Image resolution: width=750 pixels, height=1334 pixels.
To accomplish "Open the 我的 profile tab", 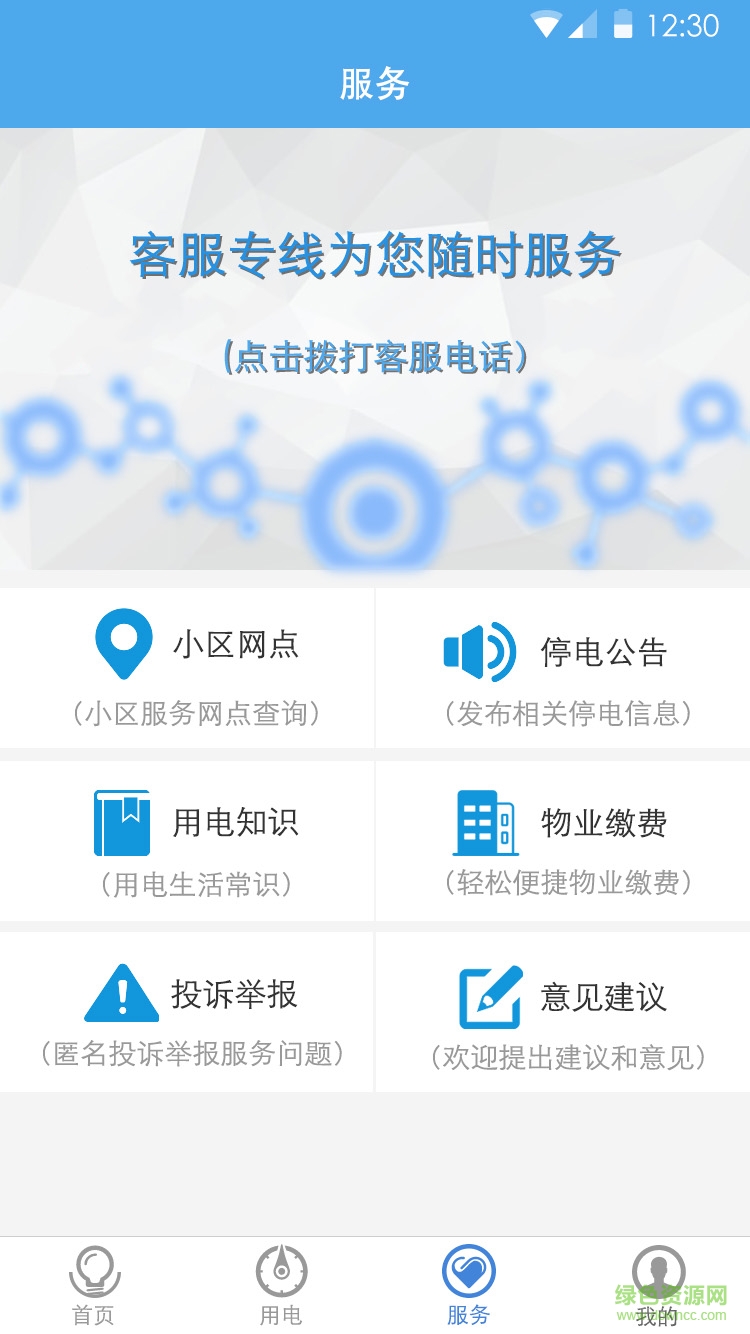I will (x=657, y=1286).
